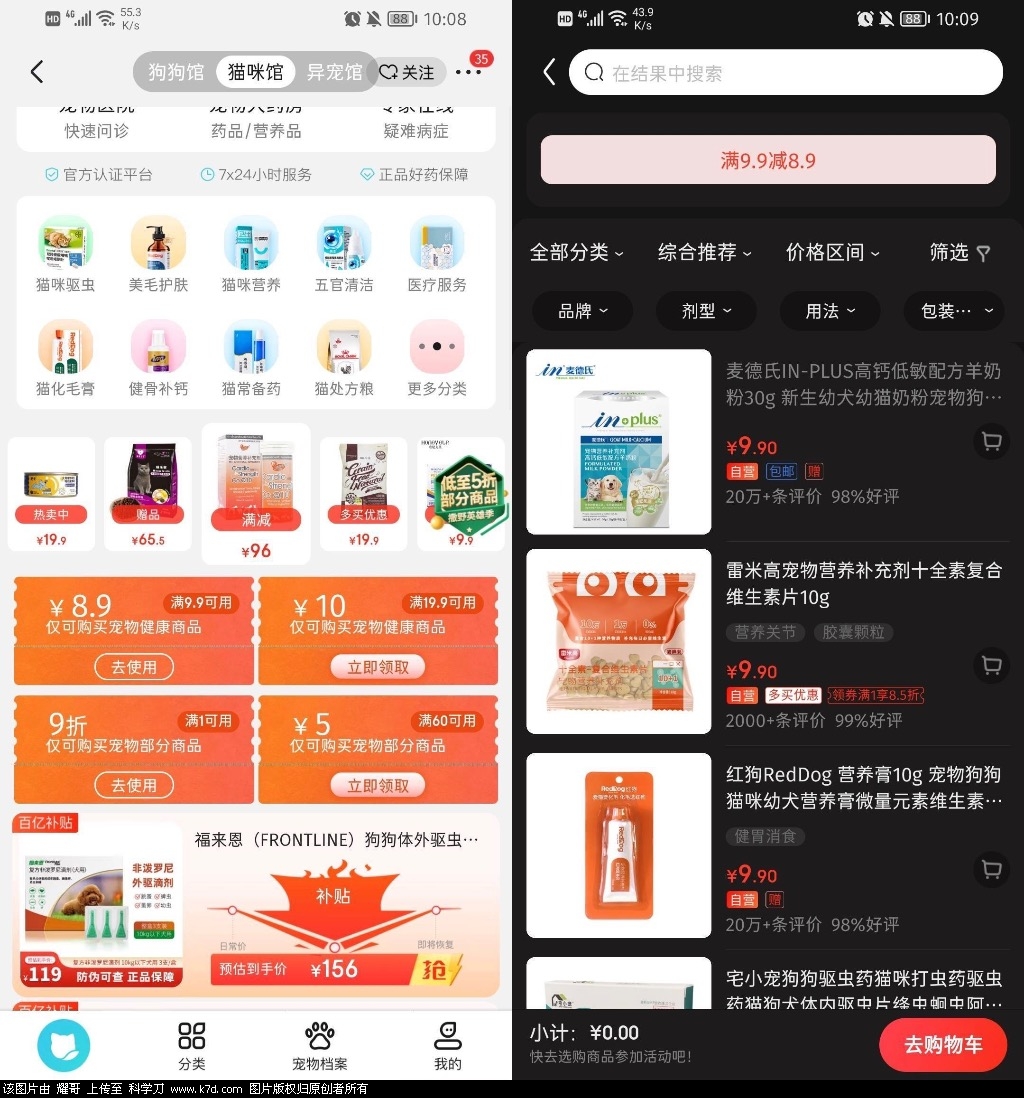Open the 宠物档案 bottom tab
This screenshot has width=1024, height=1098.
[x=320, y=1046]
